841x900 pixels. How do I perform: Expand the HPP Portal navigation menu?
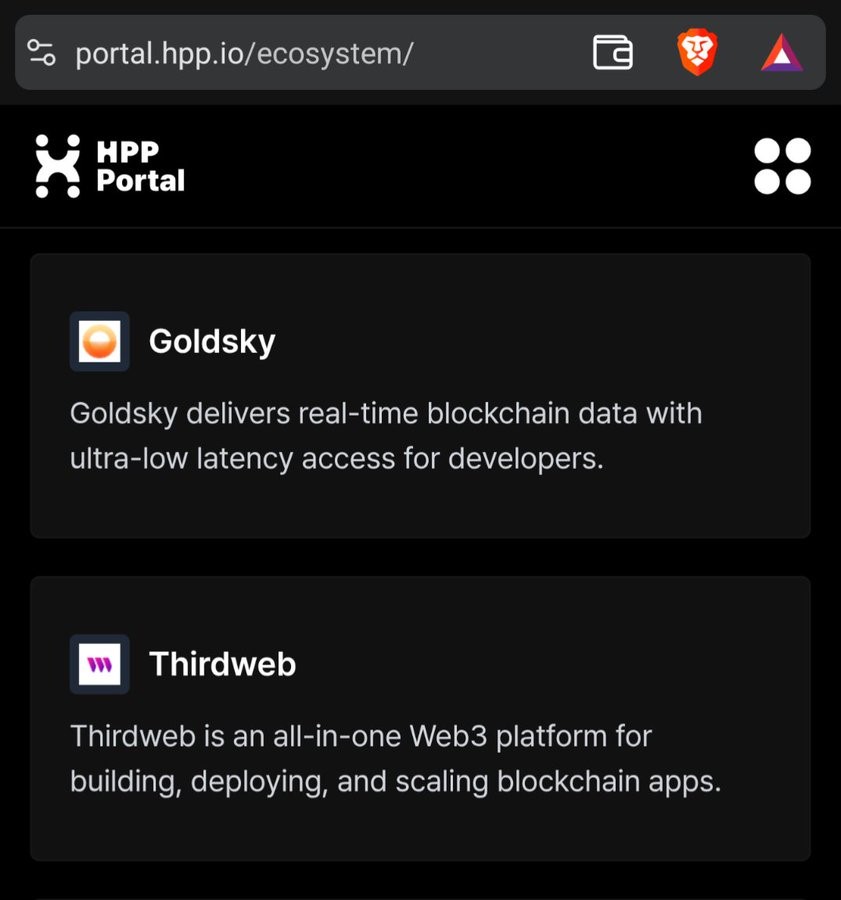coord(784,165)
